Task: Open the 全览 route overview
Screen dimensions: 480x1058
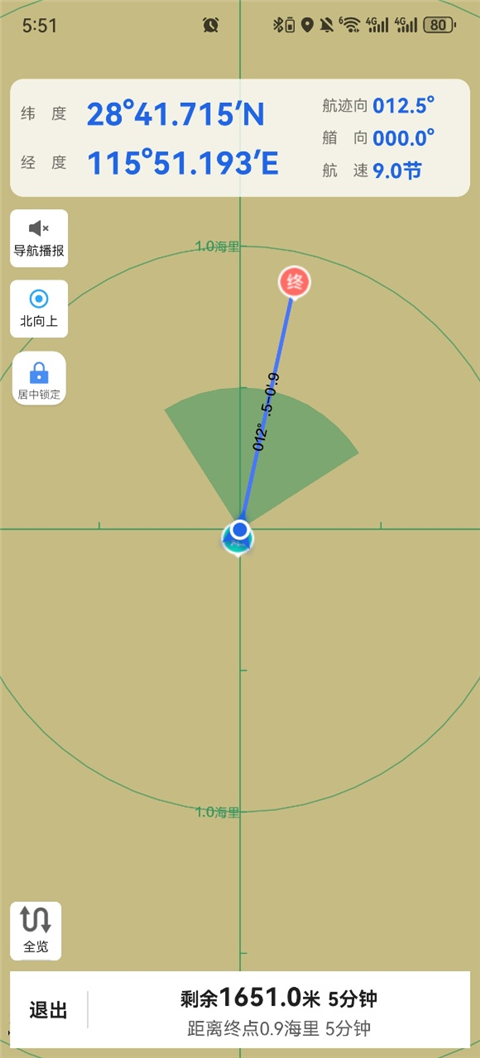Action: click(x=36, y=930)
